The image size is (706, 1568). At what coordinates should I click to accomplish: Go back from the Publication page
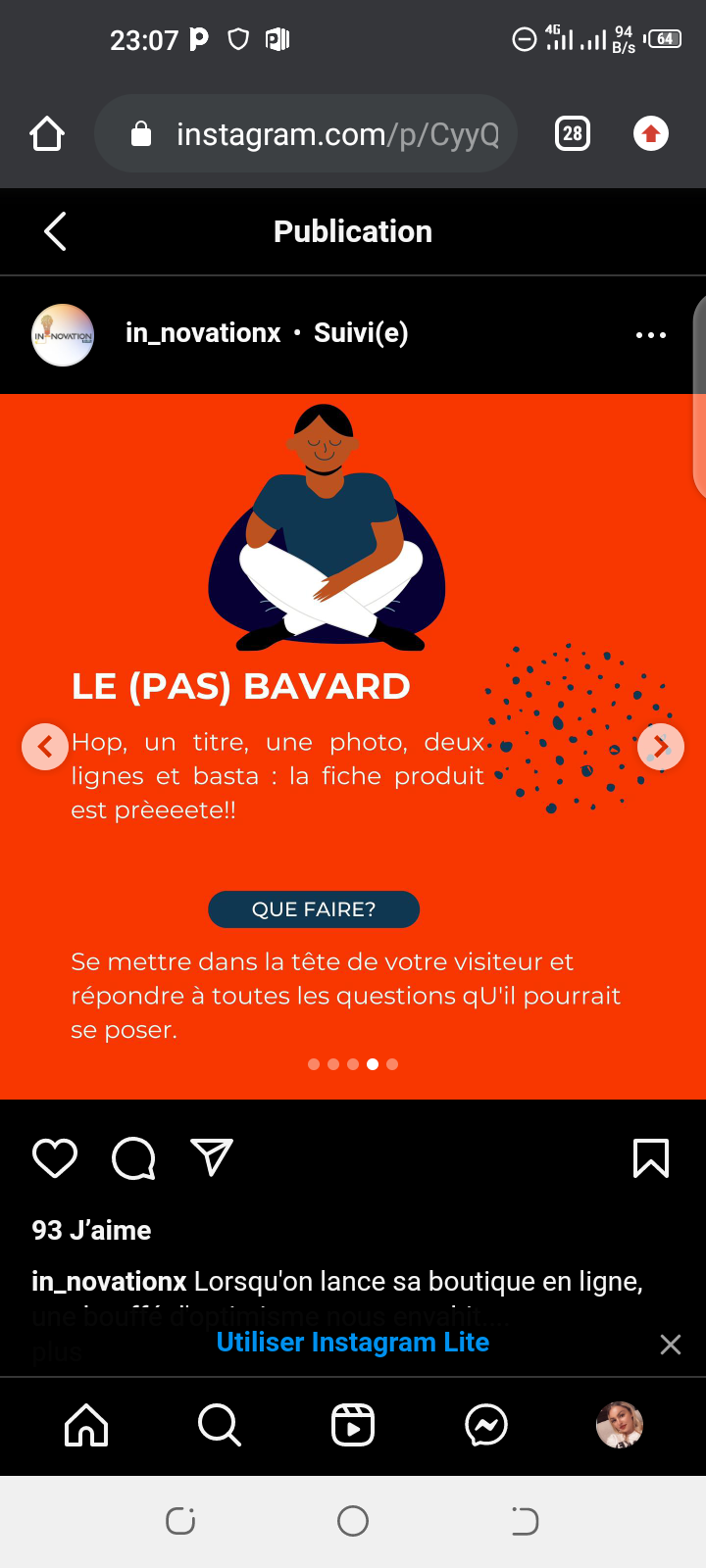click(x=55, y=231)
